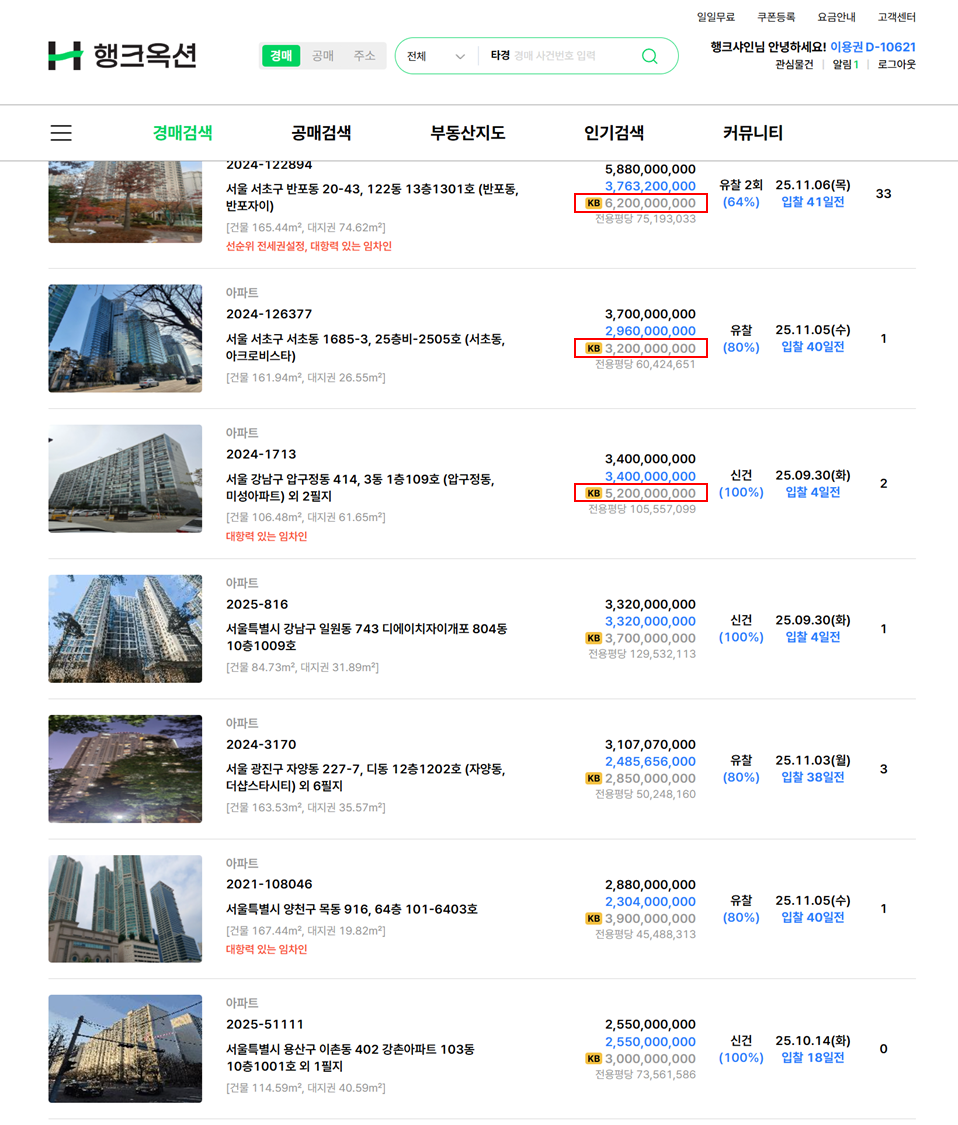Tap 로그아웃 to sign out
Viewport: 958px width, 1125px height.
click(x=896, y=64)
